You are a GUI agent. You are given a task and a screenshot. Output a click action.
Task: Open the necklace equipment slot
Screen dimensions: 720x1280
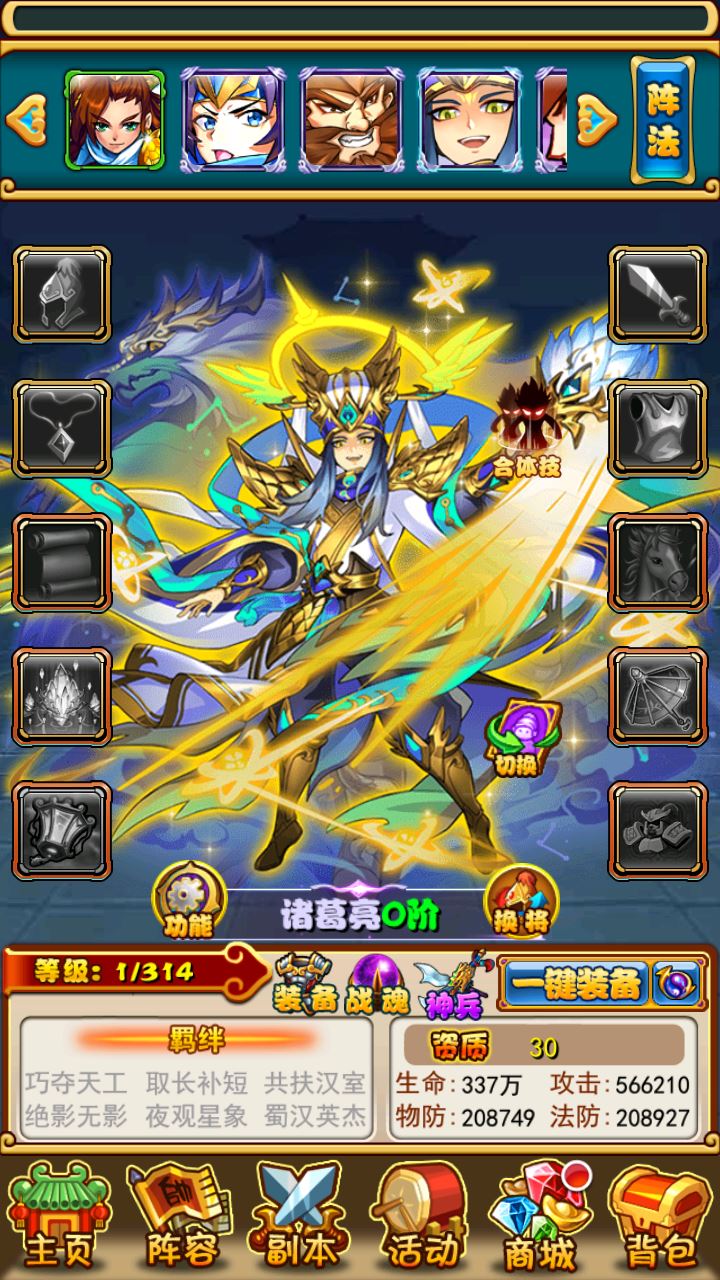coord(62,429)
